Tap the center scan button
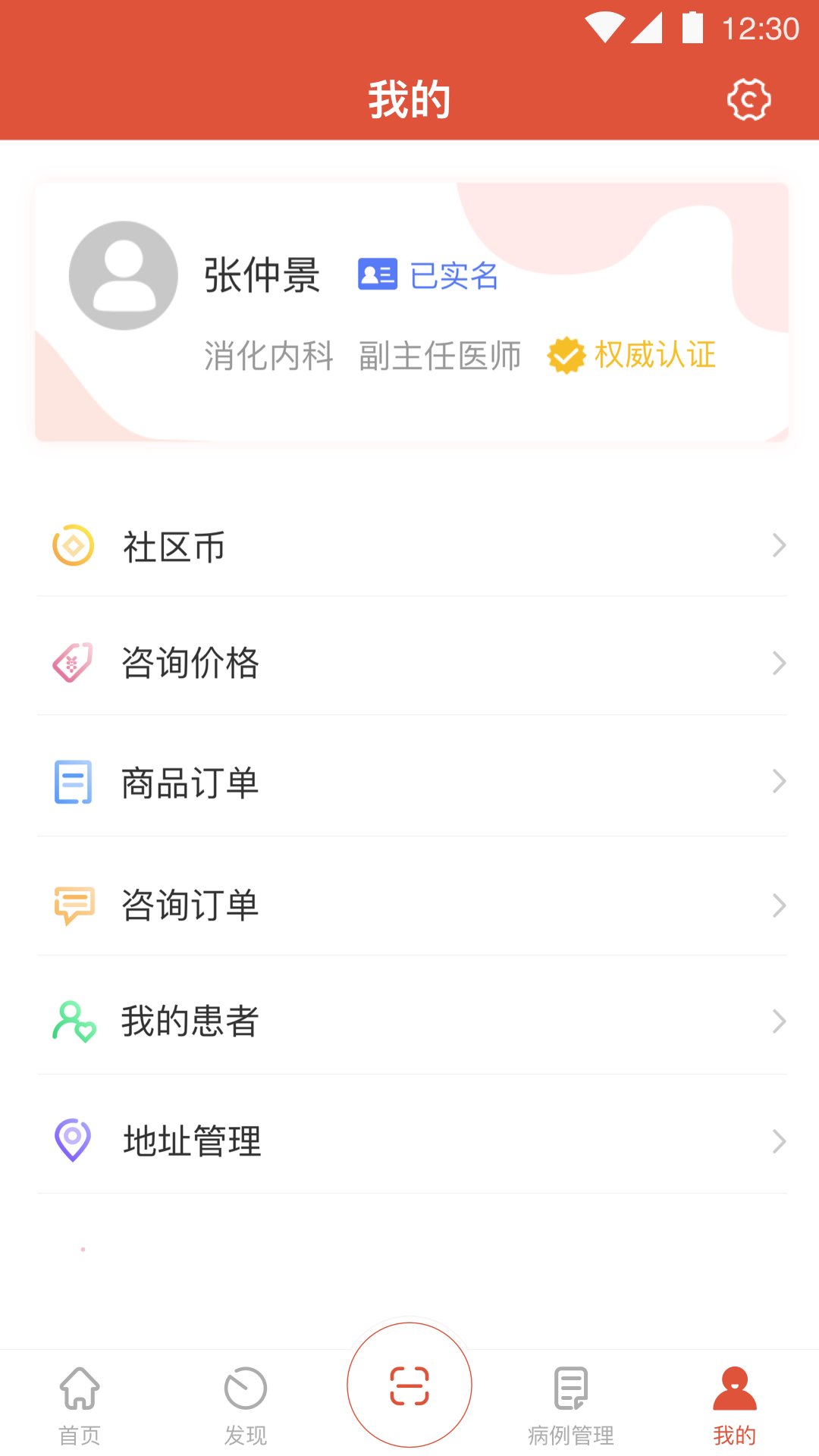The width and height of the screenshot is (819, 1456). [409, 1385]
